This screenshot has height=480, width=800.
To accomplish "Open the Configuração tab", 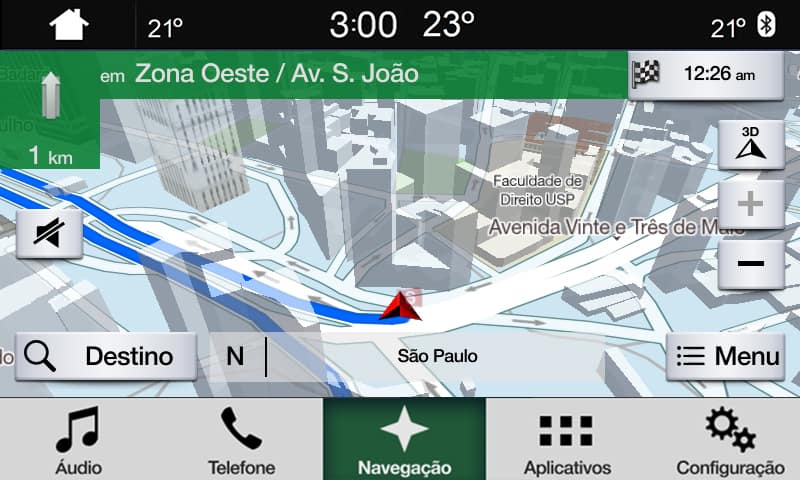I will click(730, 440).
